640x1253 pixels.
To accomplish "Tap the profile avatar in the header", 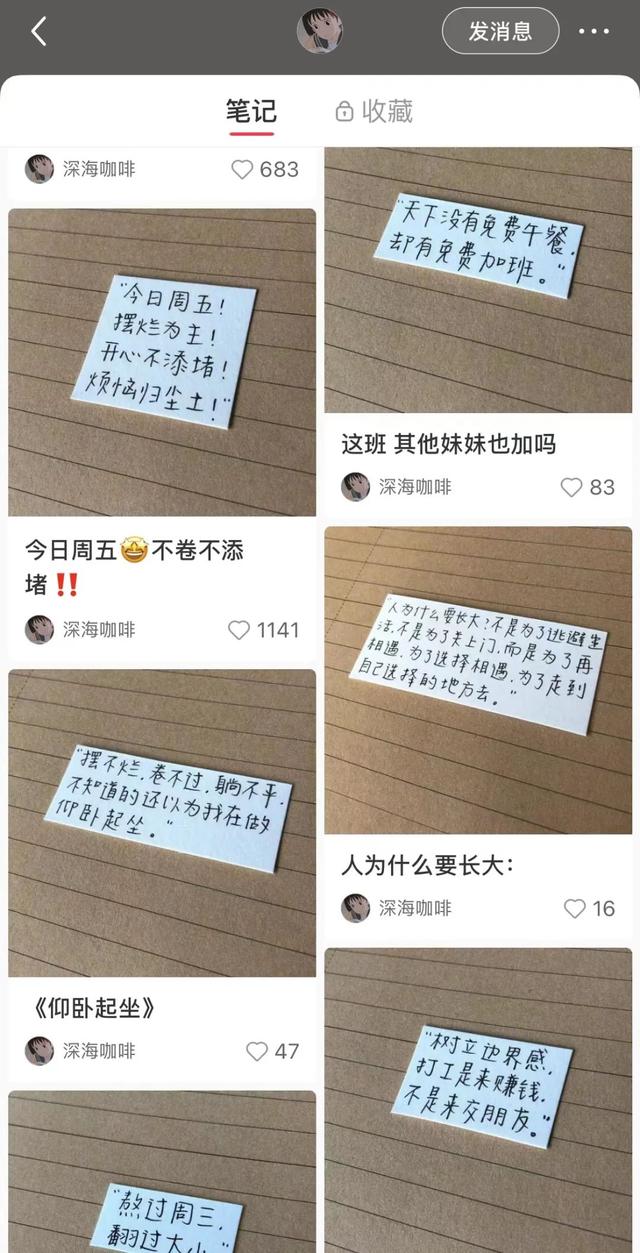I will (320, 31).
